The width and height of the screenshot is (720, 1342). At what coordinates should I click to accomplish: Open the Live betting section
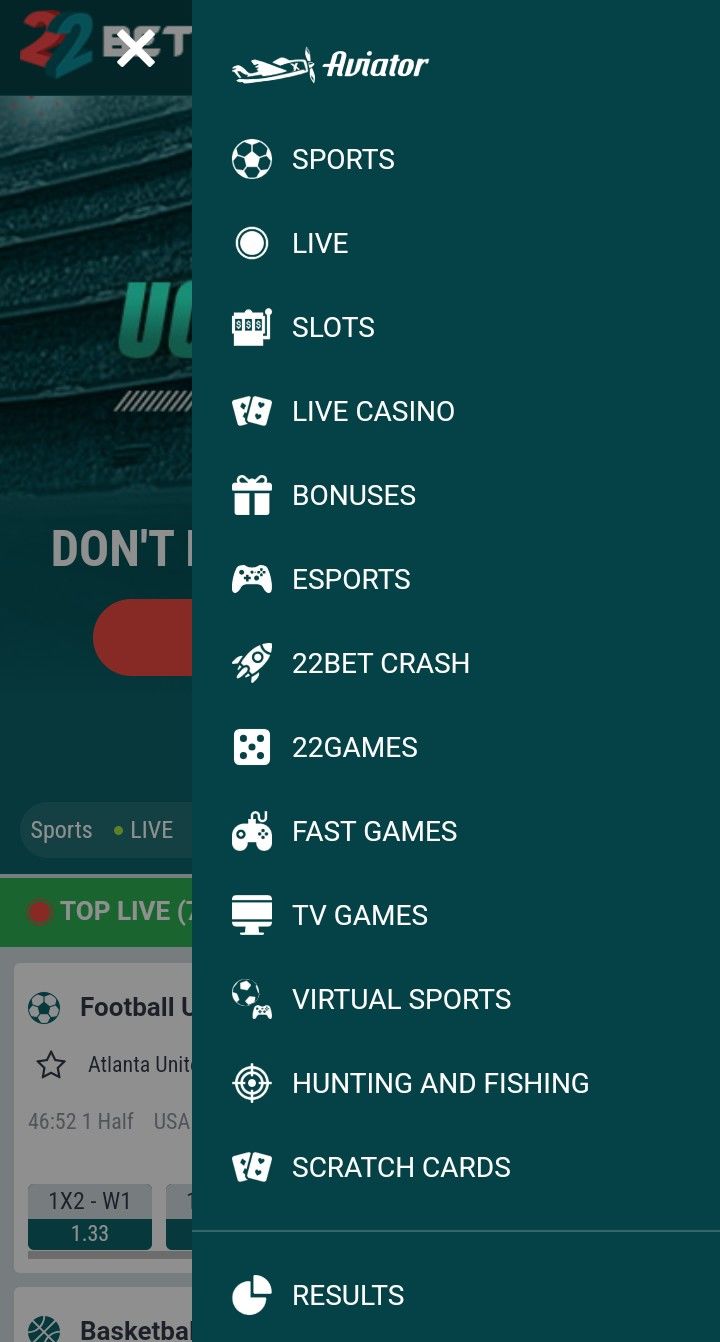[x=320, y=243]
